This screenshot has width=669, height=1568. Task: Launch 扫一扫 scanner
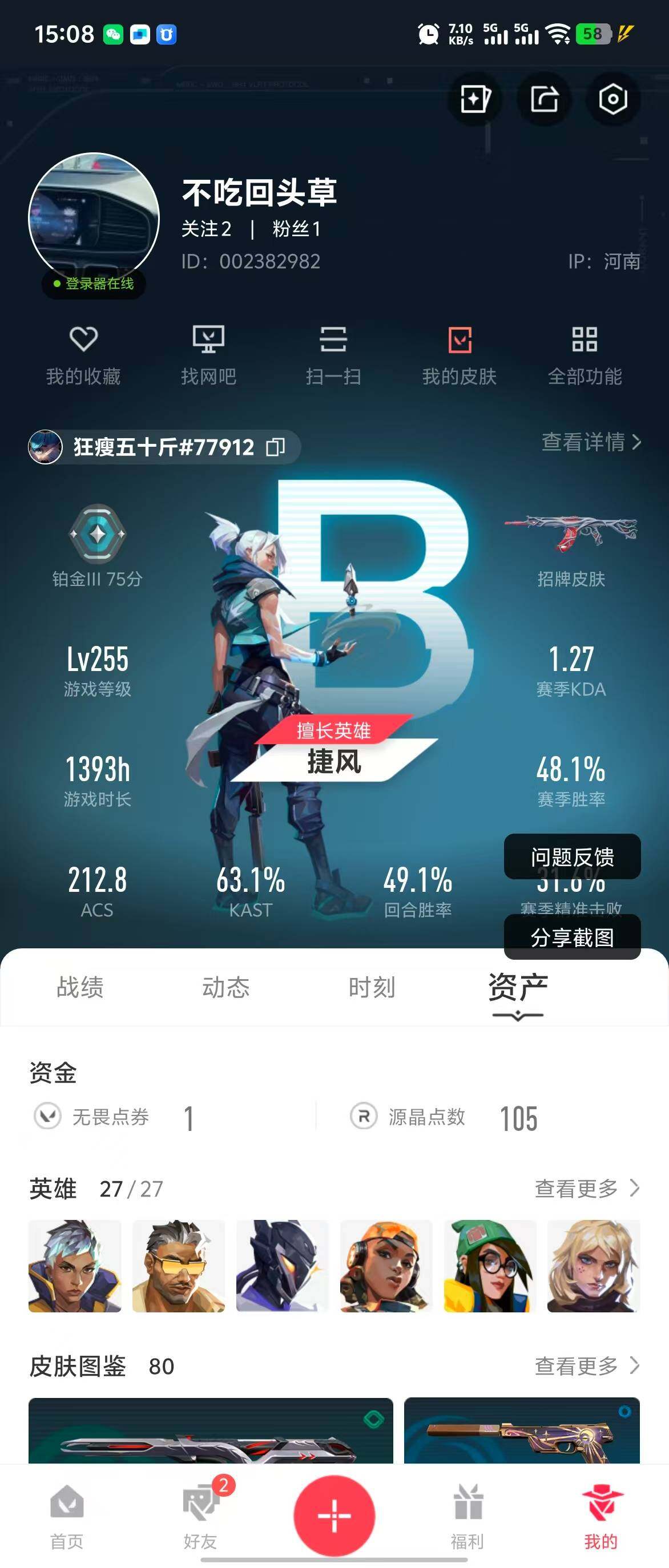pos(333,355)
